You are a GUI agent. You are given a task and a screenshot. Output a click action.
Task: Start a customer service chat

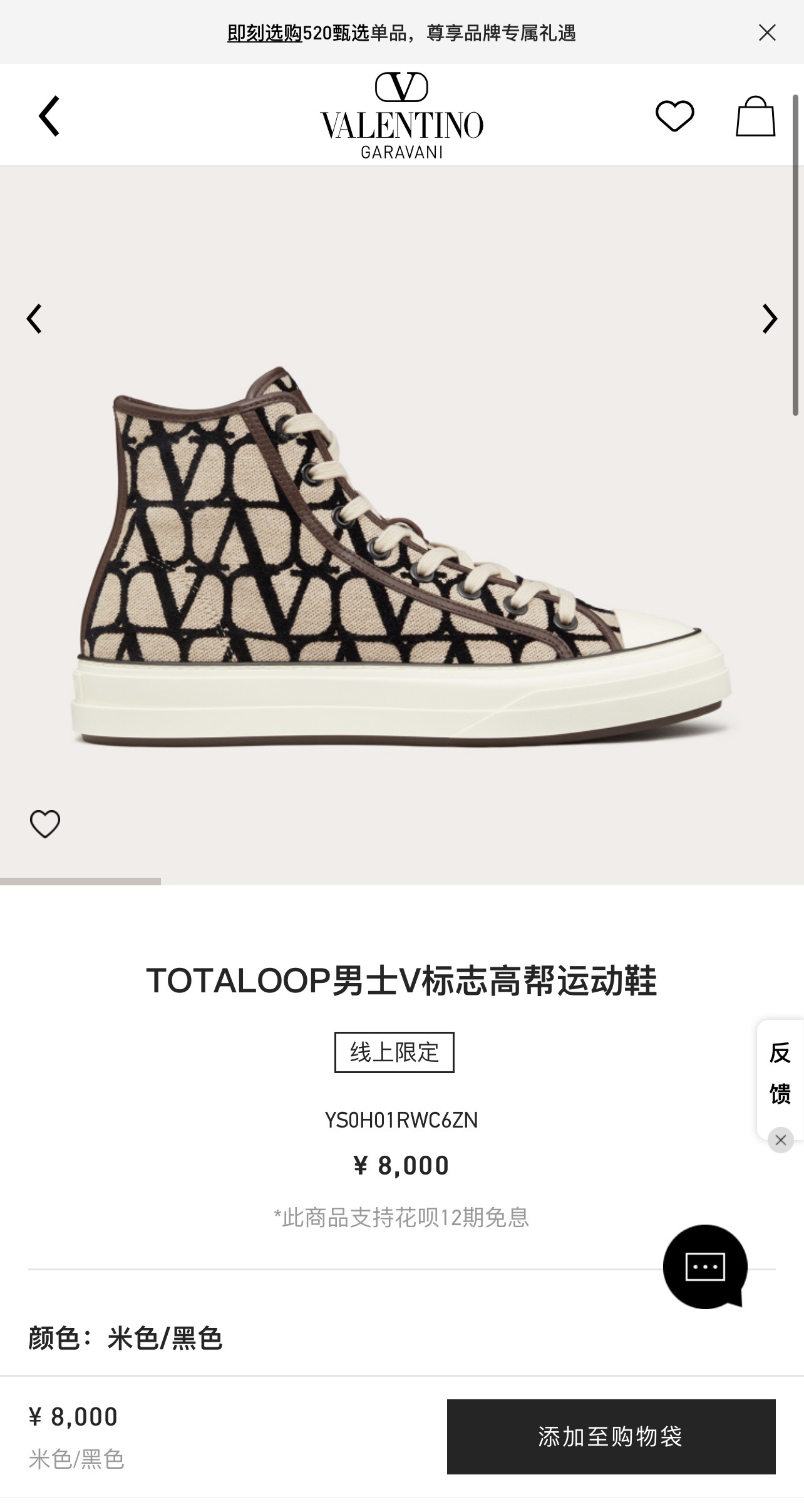(x=705, y=1266)
